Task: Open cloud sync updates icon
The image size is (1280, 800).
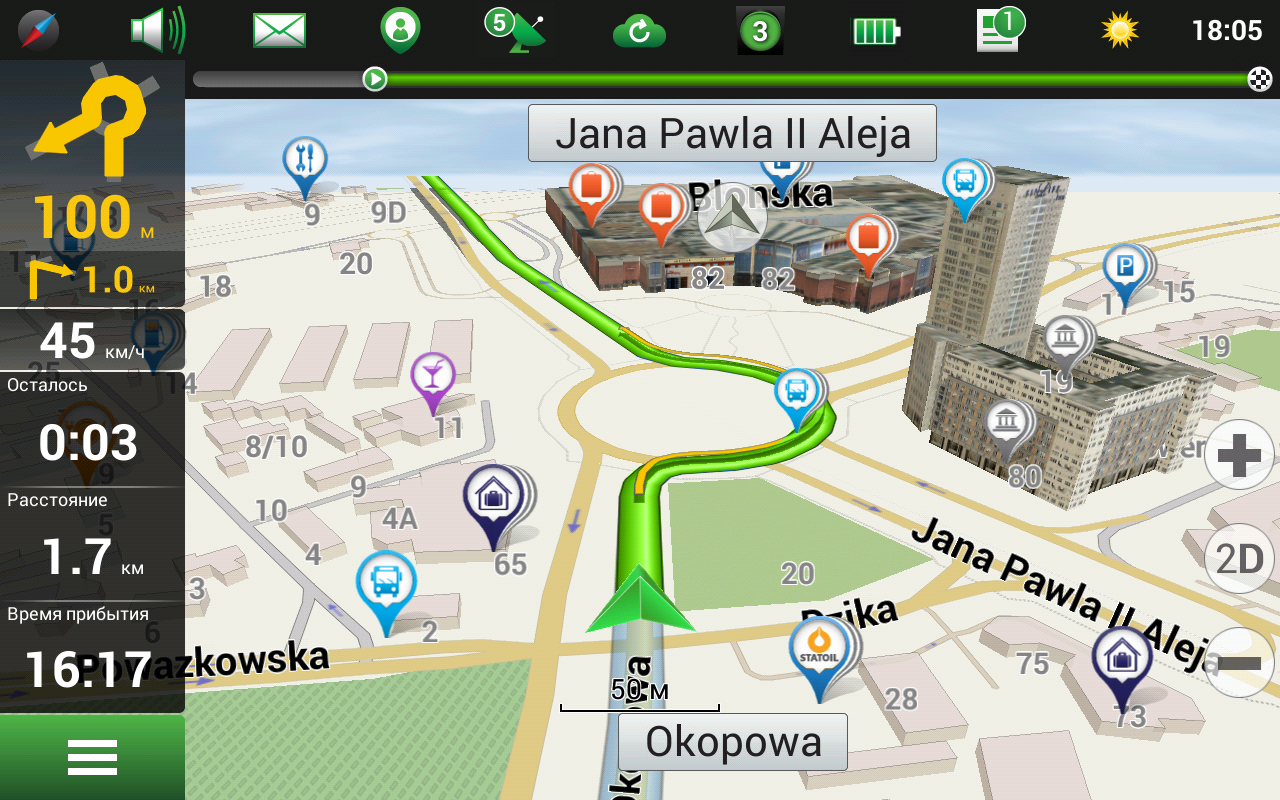Action: pos(639,31)
